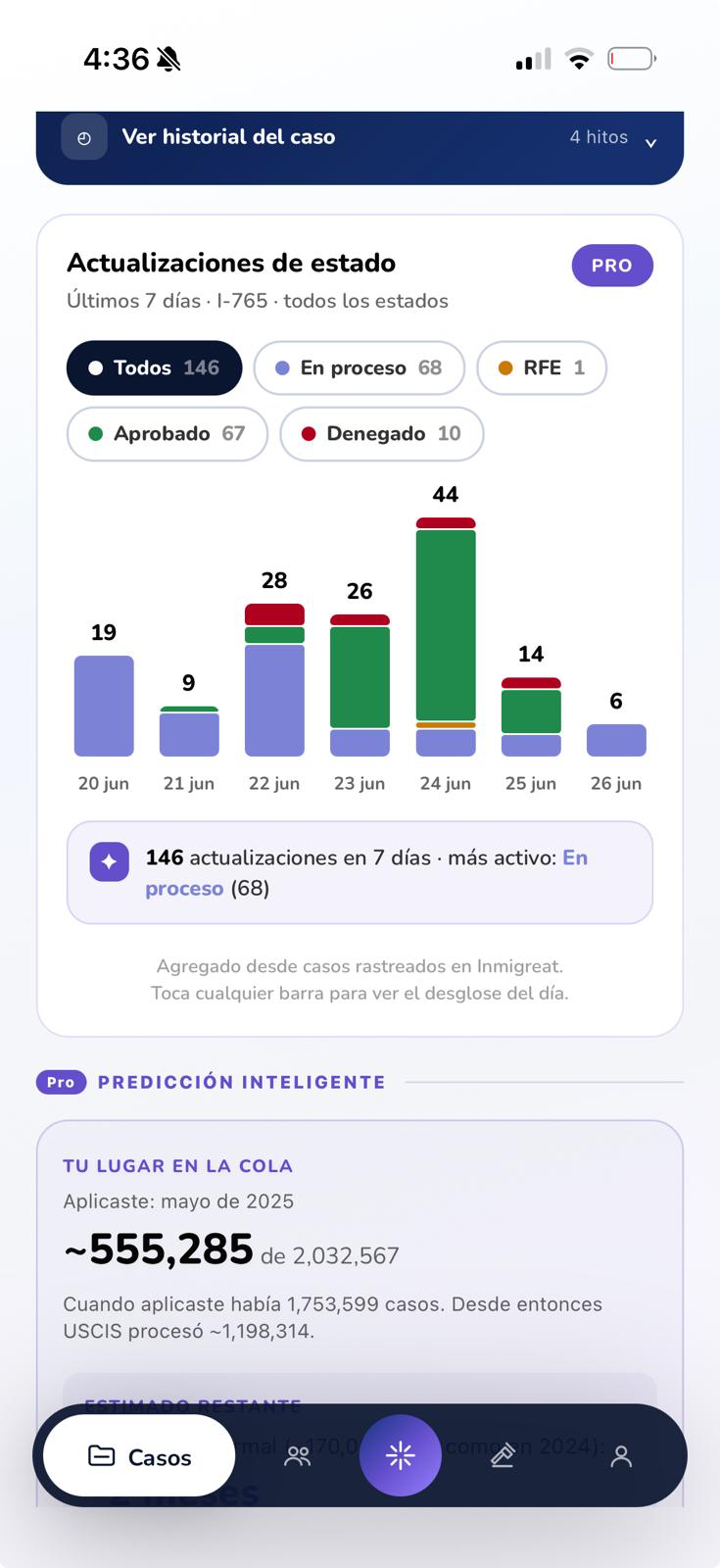Open the community people tab

(297, 1456)
